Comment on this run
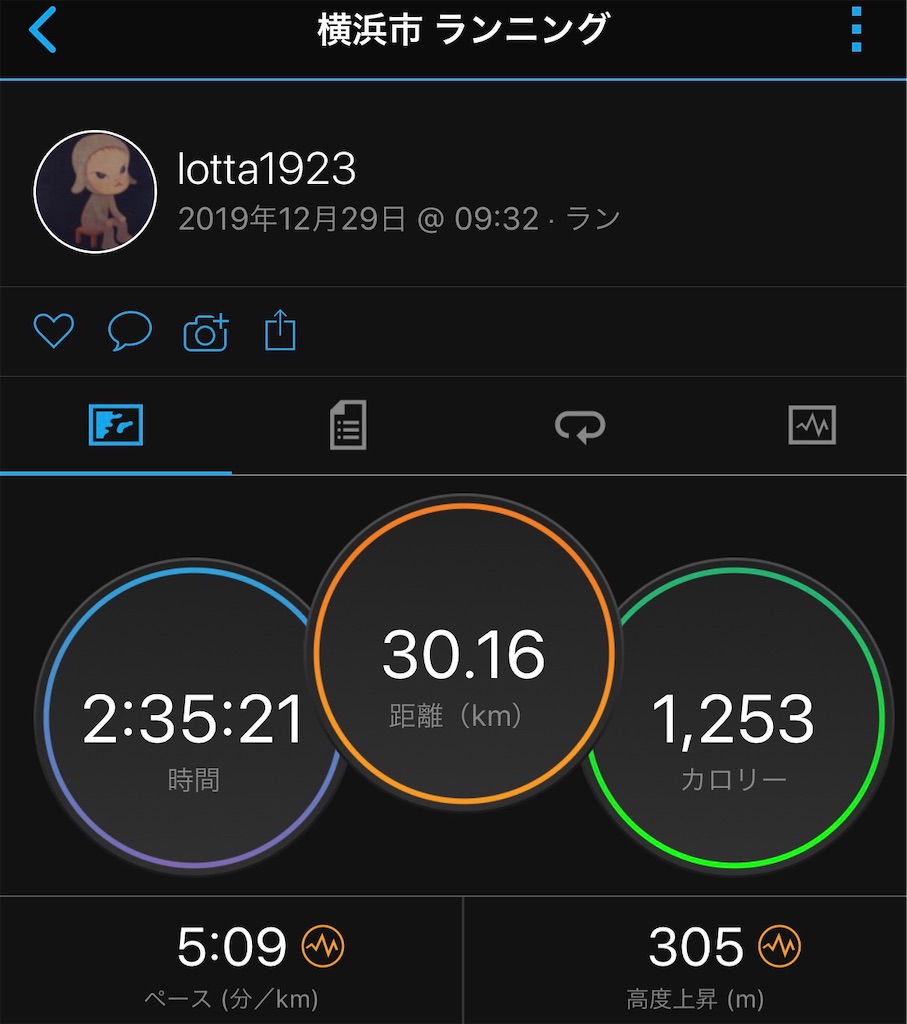The image size is (907, 1024). click(130, 331)
